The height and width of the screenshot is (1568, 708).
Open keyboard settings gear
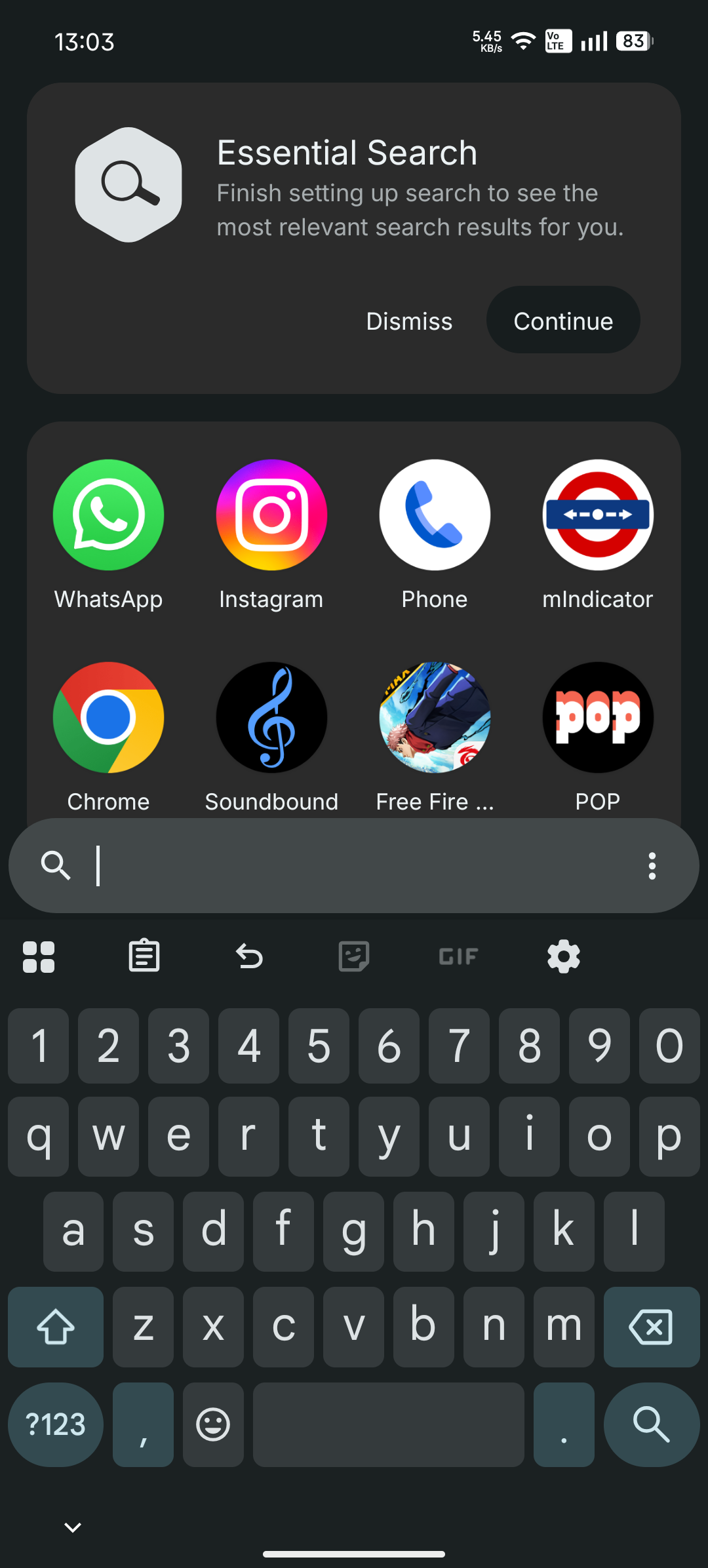tap(564, 956)
